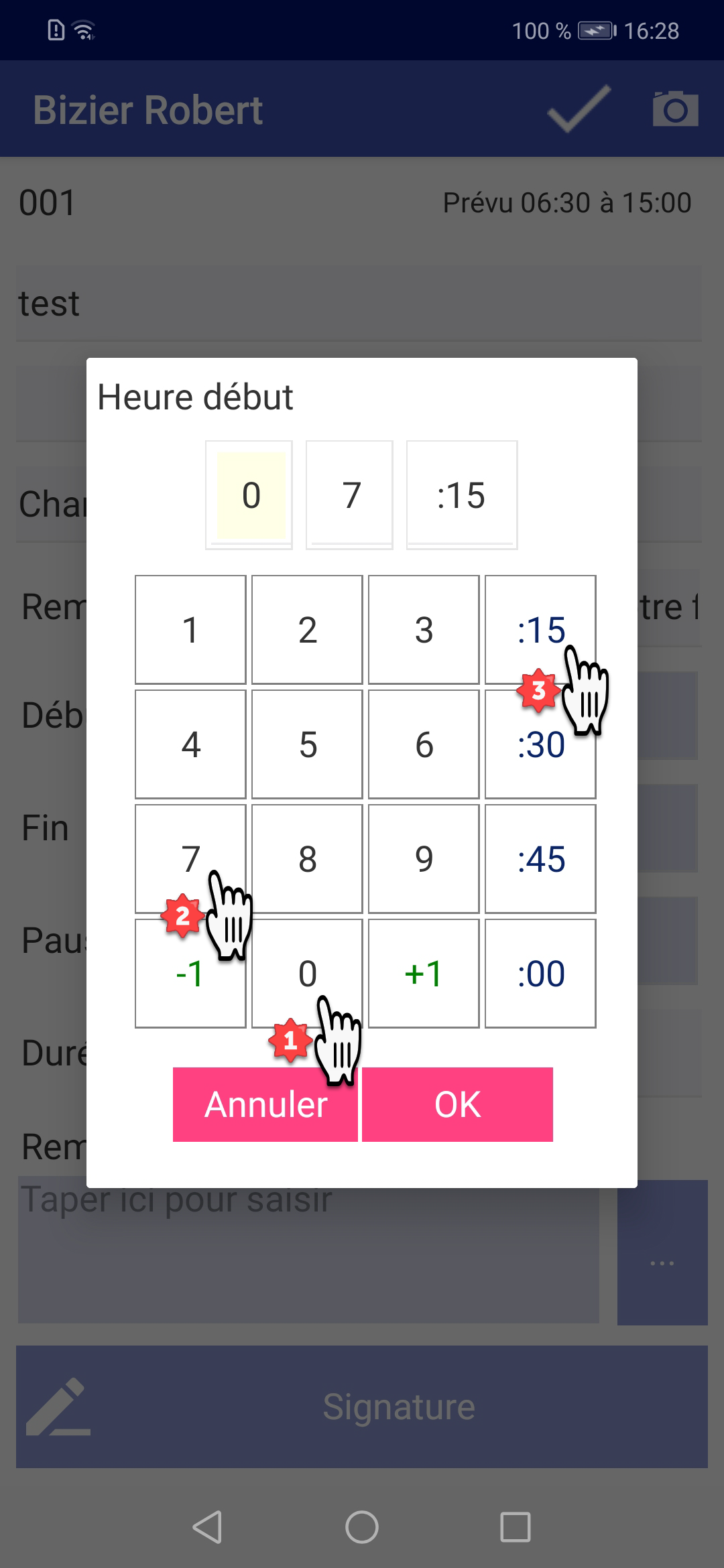Enter digit 6 on the keypad
The height and width of the screenshot is (1568, 724).
pyautogui.click(x=424, y=744)
